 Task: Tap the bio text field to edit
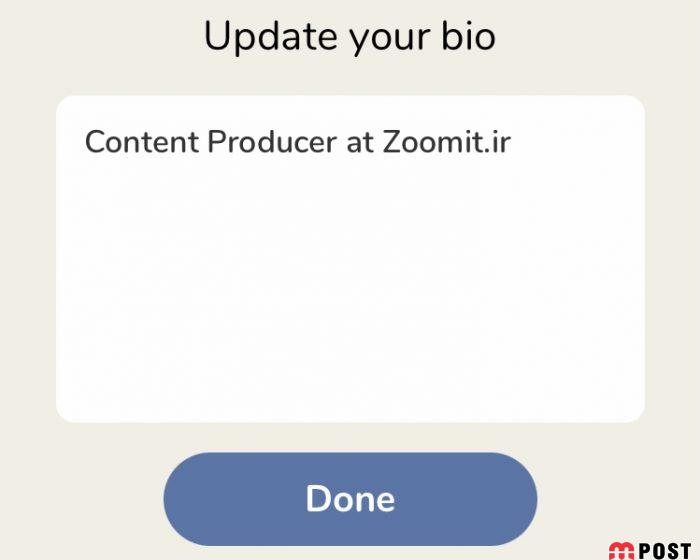350,258
